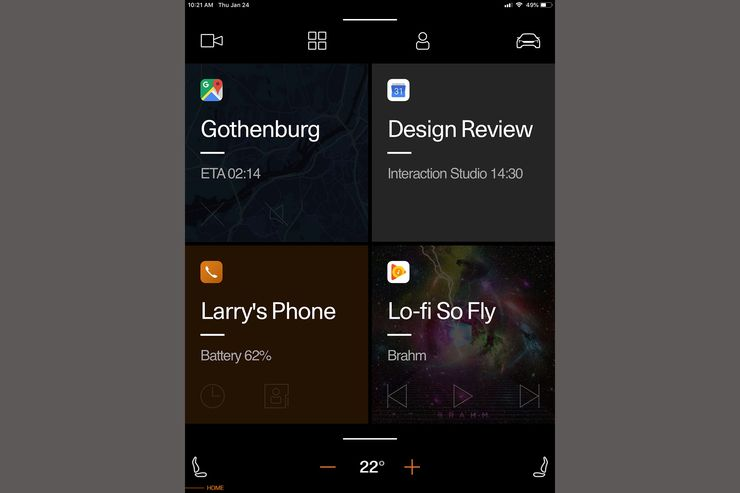Switch to the apps grid tab
This screenshot has width=740, height=493.
[x=317, y=41]
